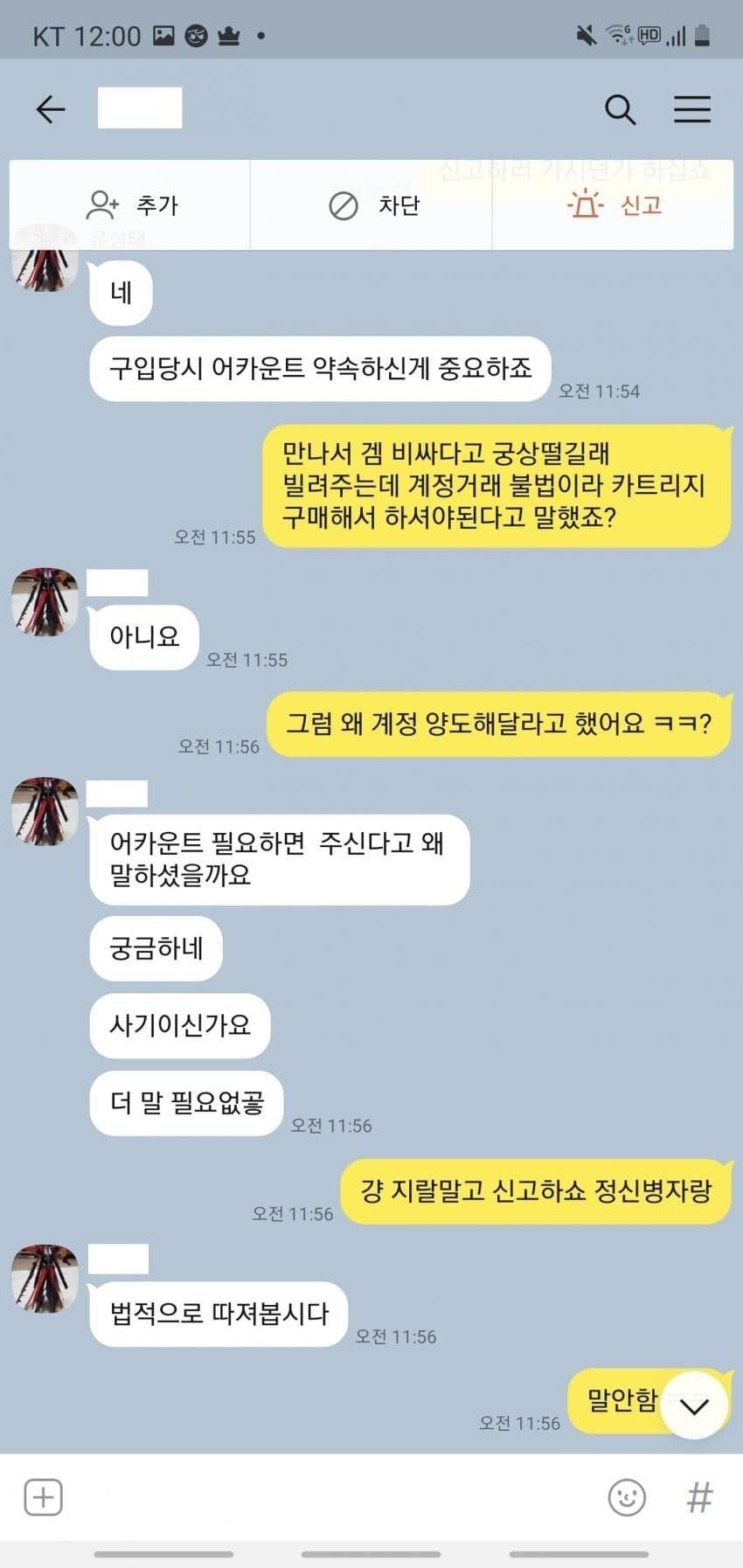Open the emoticon picker

coord(626,1497)
